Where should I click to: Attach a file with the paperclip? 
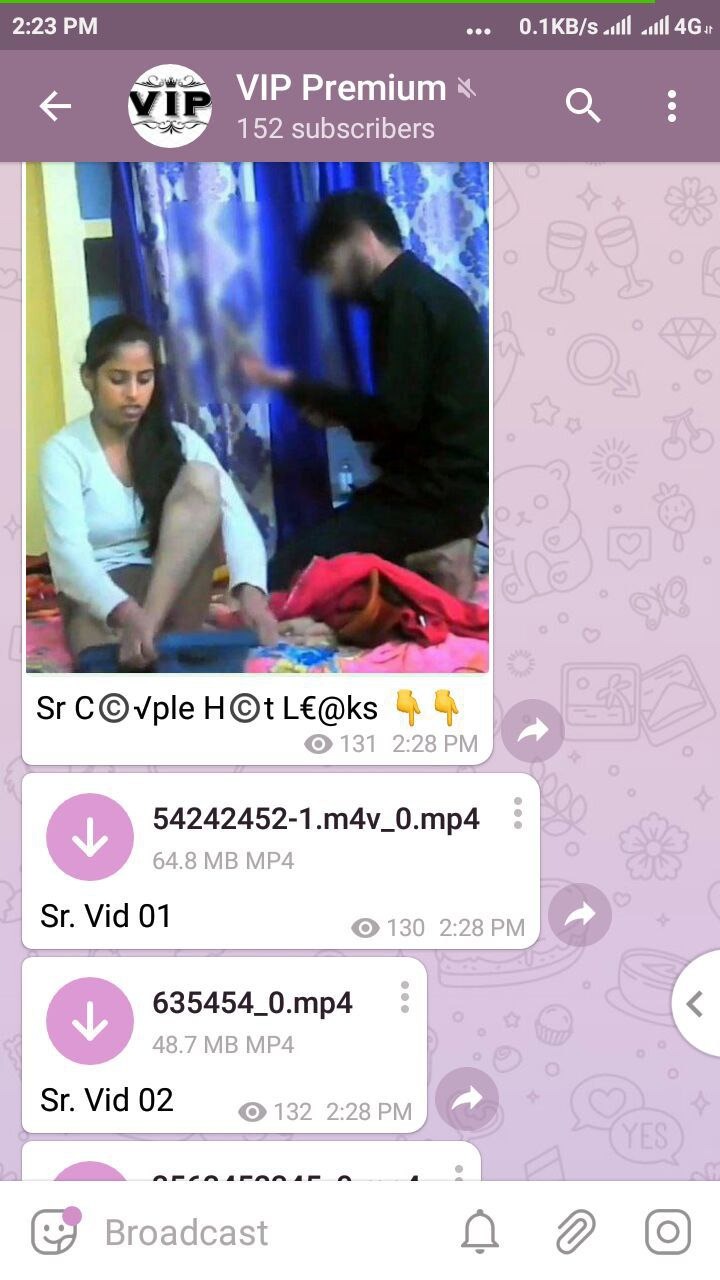click(x=575, y=1232)
